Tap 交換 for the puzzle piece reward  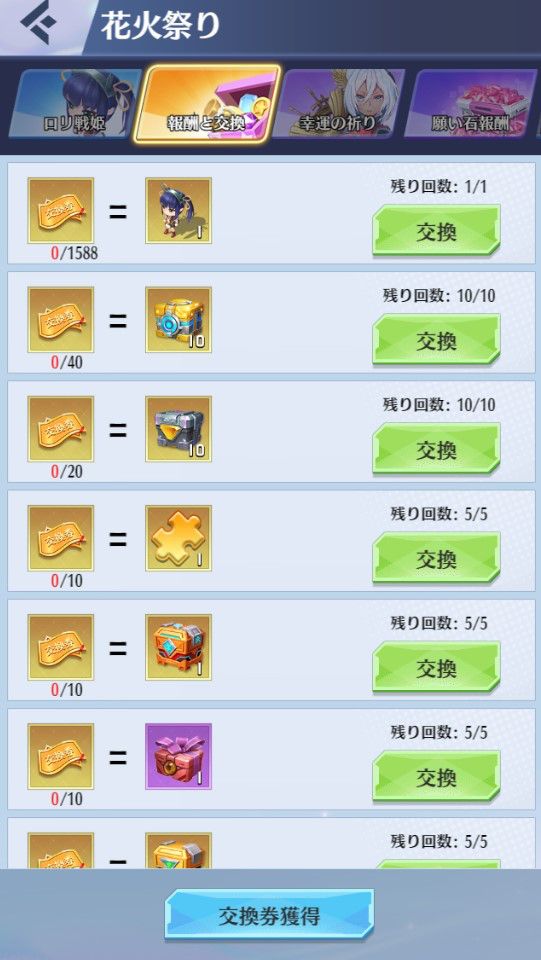pyautogui.click(x=436, y=557)
